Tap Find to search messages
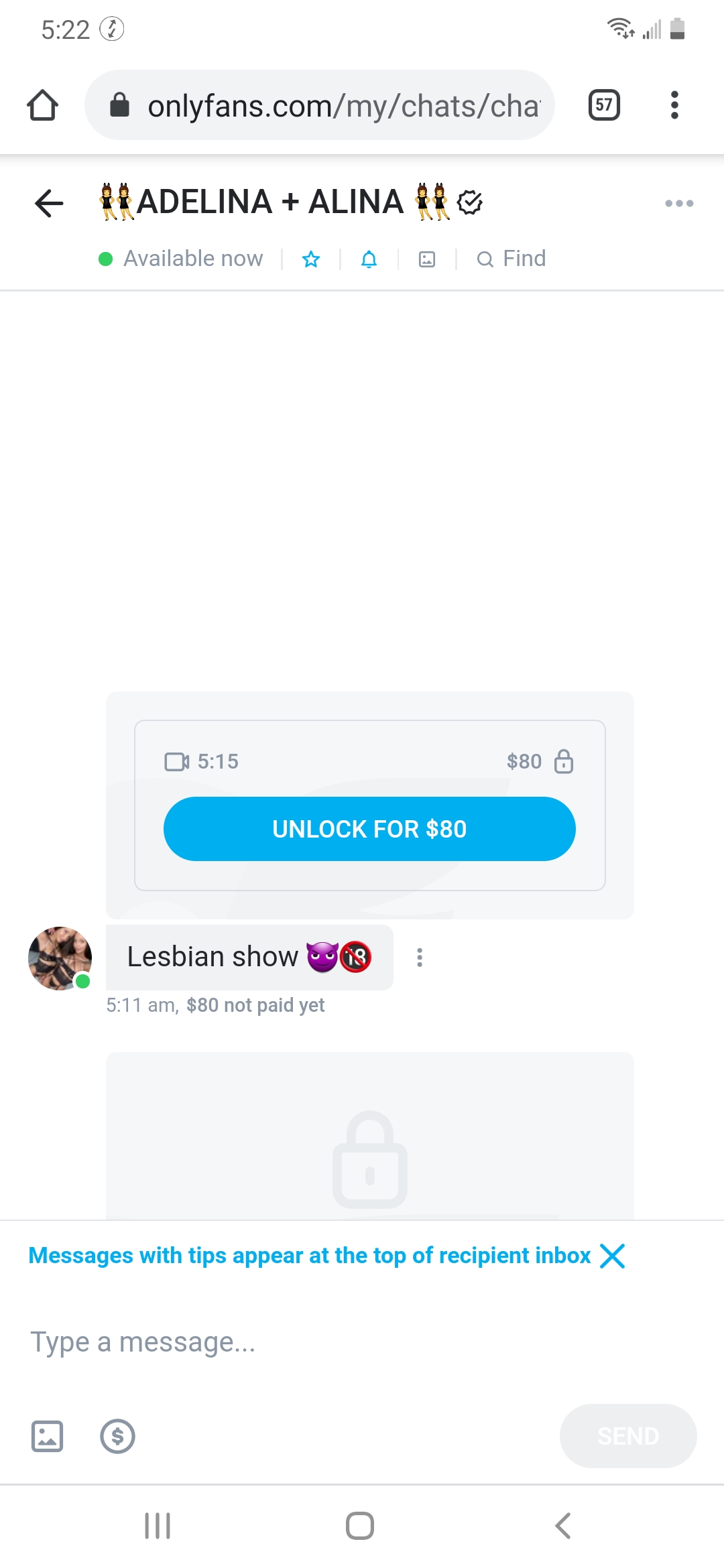This screenshot has height=1568, width=724. (x=511, y=259)
